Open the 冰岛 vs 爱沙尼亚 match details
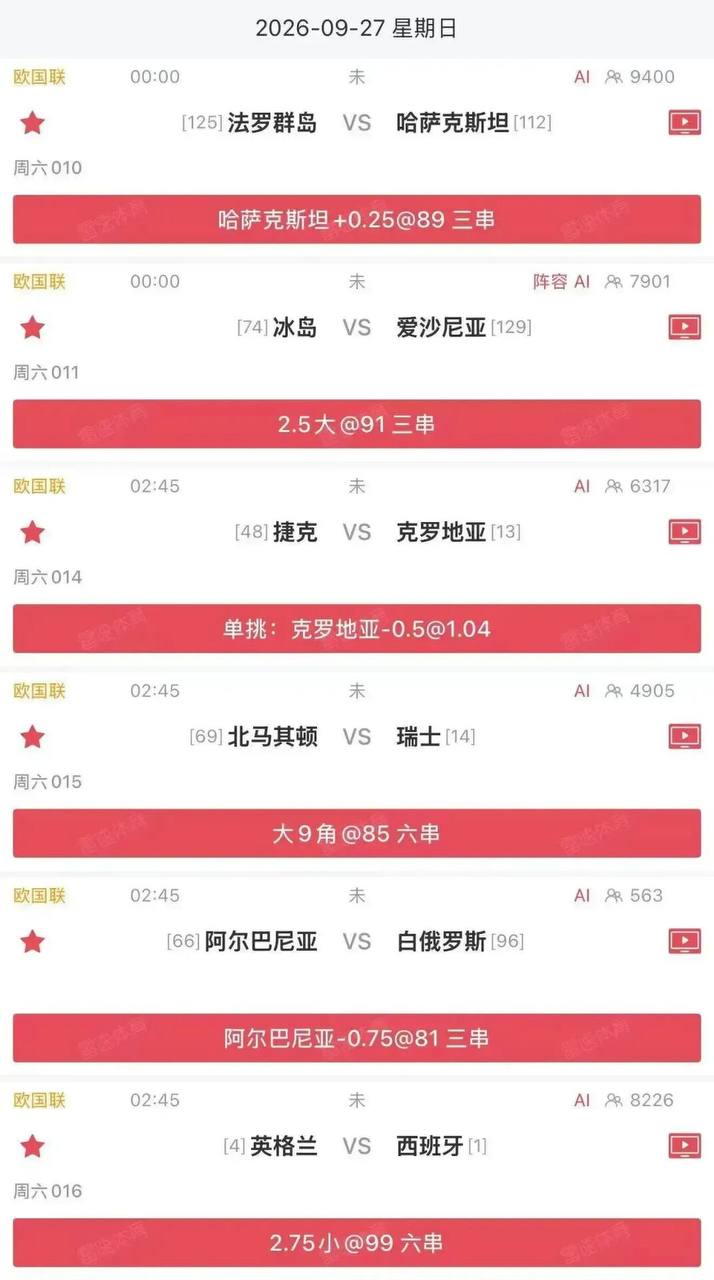Image resolution: width=714 pixels, height=1280 pixels. (357, 327)
